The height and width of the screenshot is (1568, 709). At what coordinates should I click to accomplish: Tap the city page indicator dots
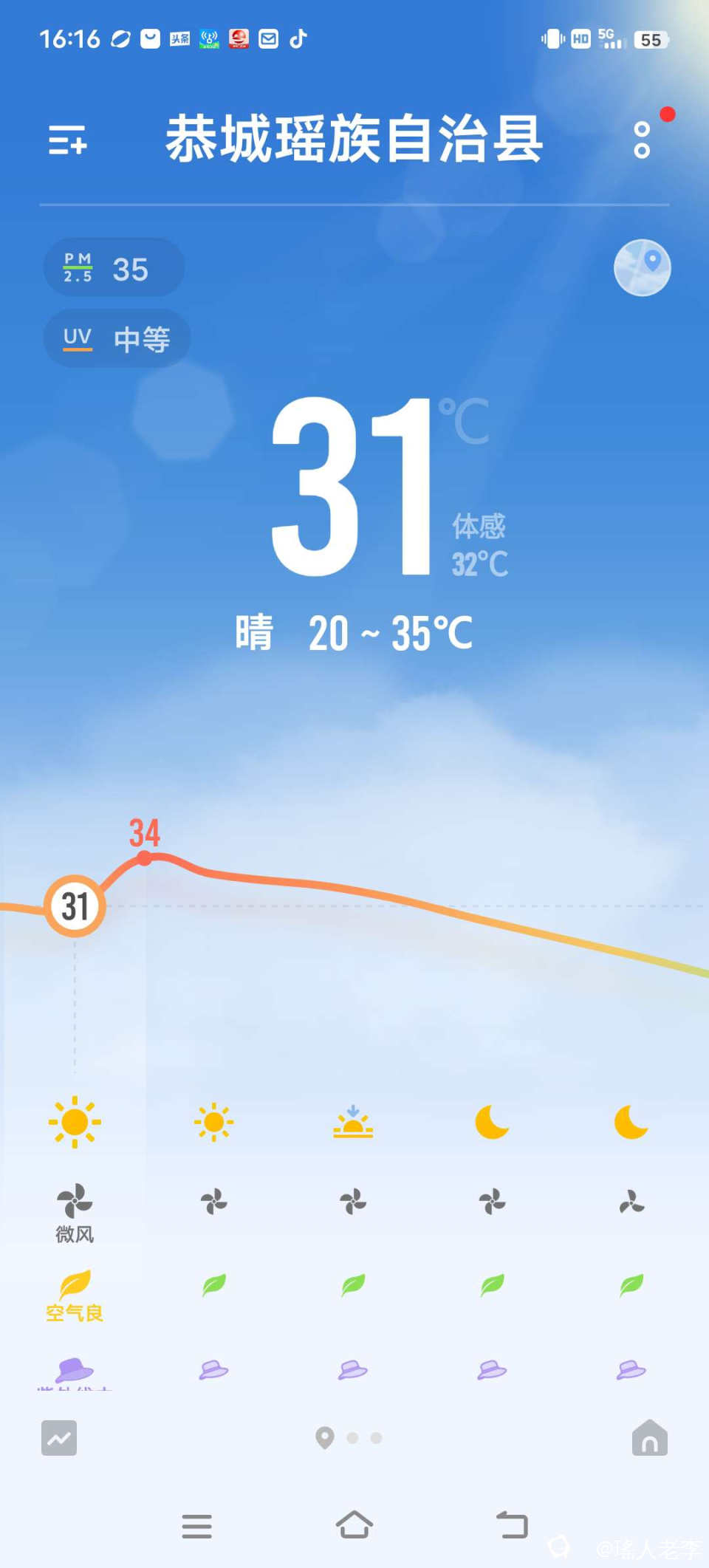[350, 1438]
